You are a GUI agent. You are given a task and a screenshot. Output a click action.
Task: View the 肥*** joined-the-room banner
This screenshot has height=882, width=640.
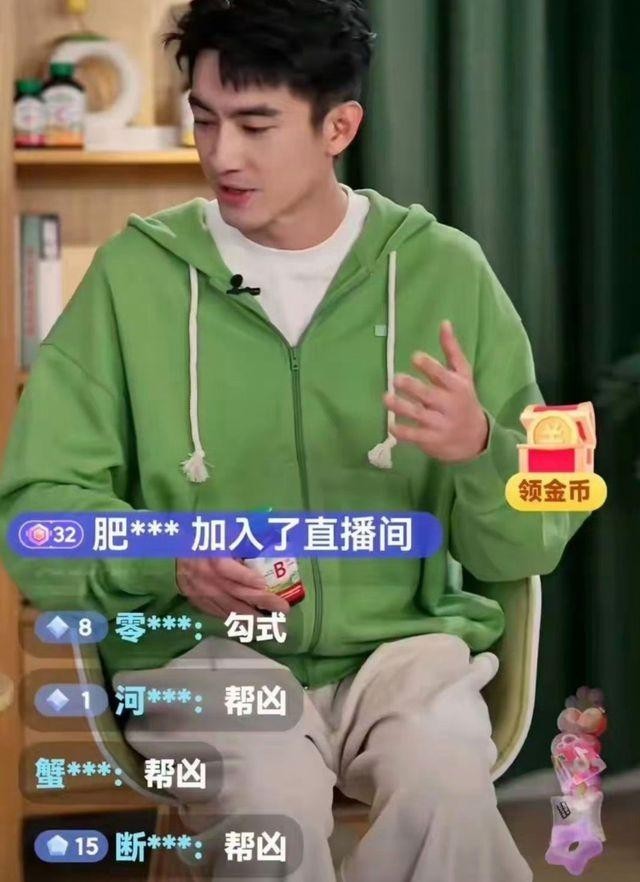[226, 535]
